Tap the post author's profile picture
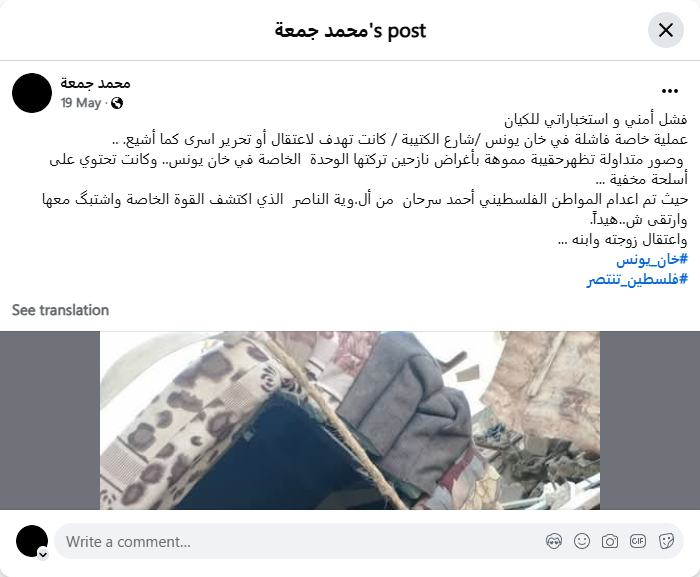 coord(32,93)
